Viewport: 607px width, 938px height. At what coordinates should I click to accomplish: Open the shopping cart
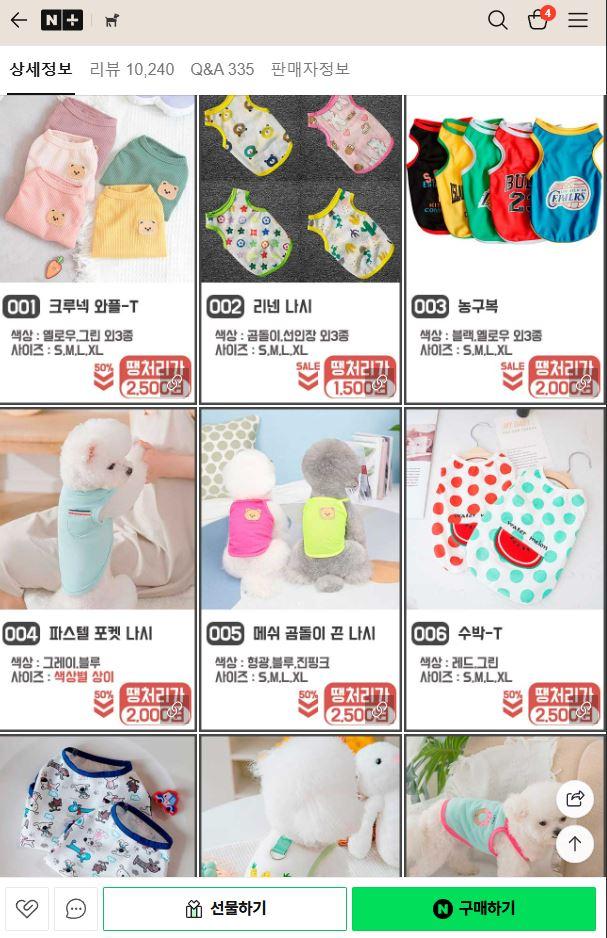click(538, 20)
